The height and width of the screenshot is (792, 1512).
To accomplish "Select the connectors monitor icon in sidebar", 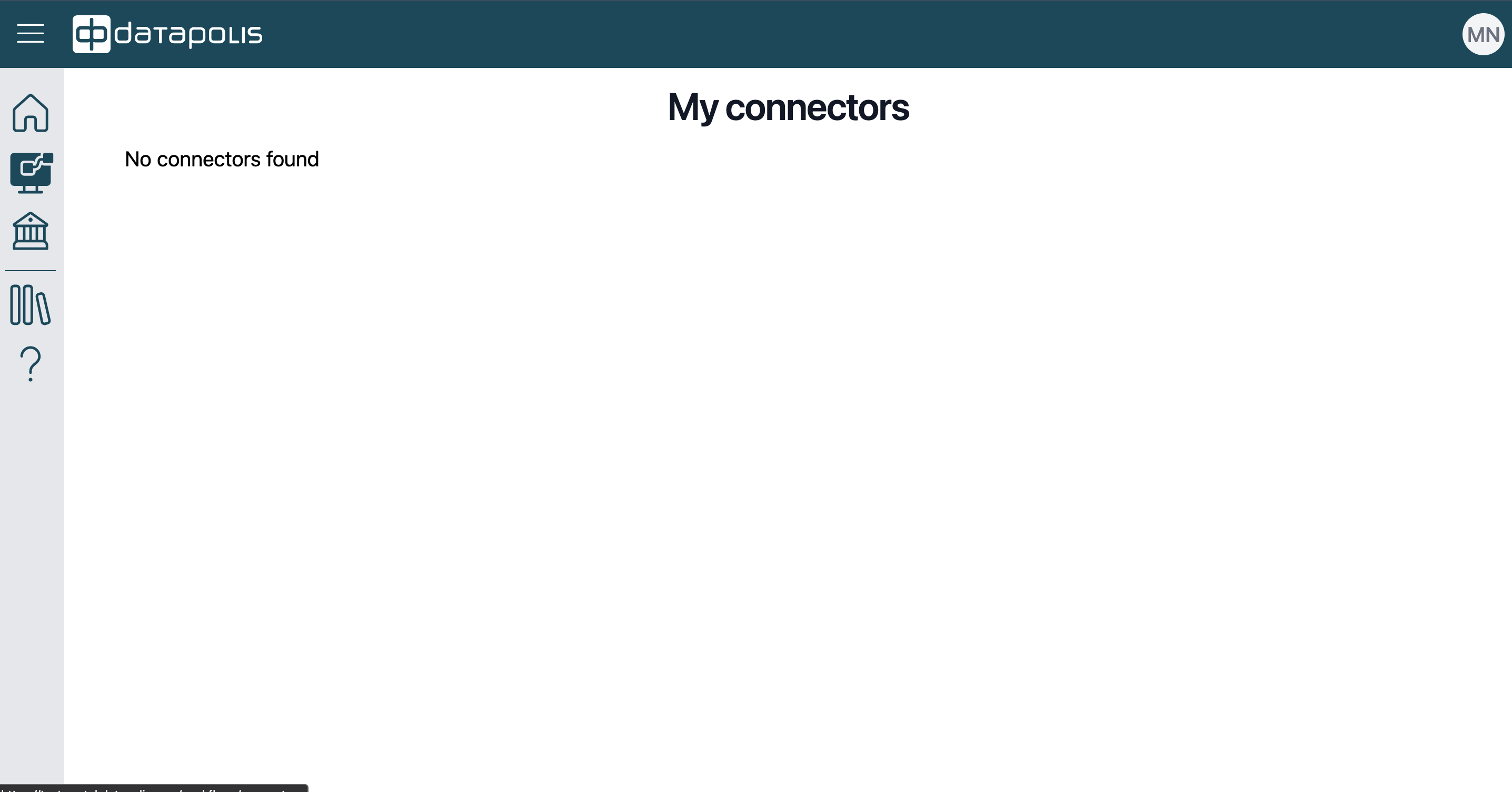I will coord(31,173).
